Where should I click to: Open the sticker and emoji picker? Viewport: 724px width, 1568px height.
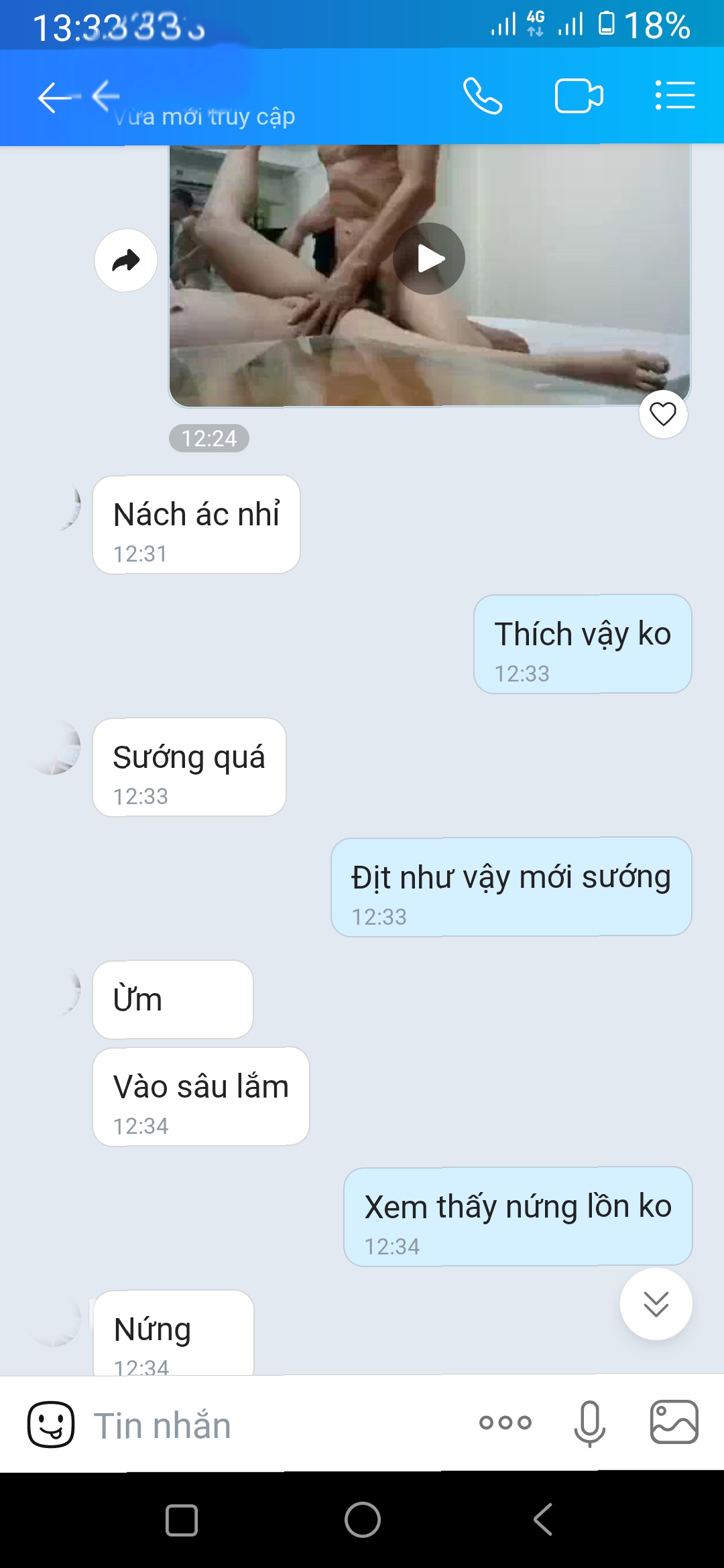point(51,1425)
